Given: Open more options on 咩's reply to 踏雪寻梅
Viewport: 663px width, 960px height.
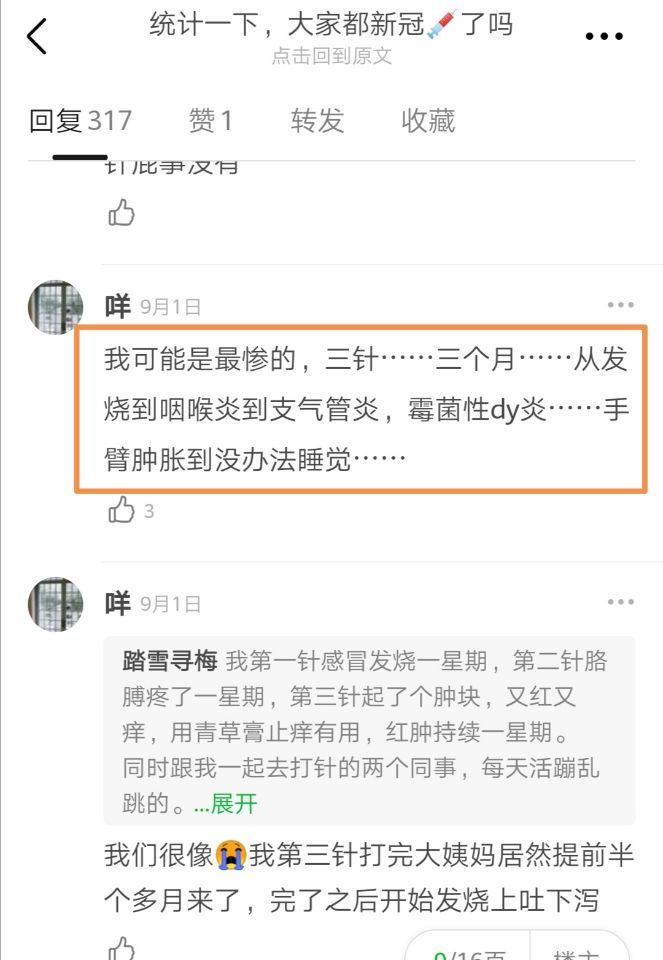Looking at the screenshot, I should click(x=620, y=602).
